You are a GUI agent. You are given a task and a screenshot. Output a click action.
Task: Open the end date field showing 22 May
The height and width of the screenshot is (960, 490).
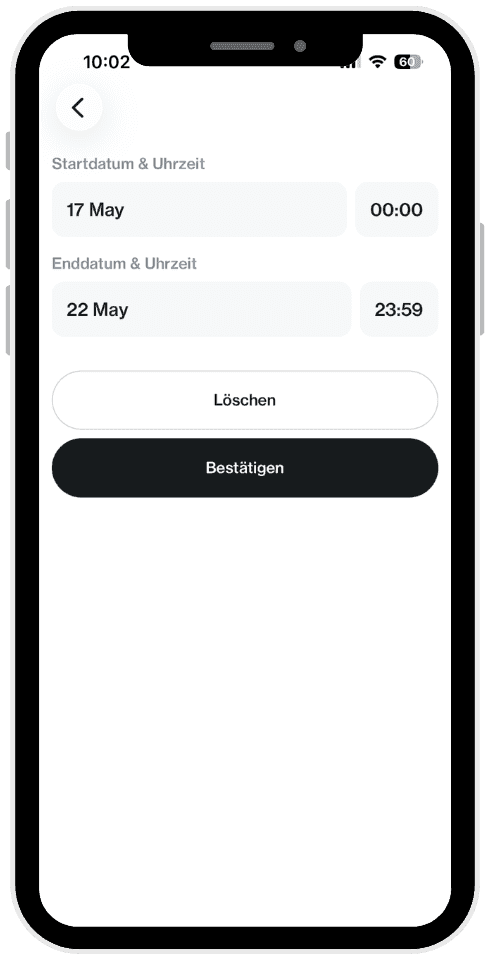tap(202, 309)
